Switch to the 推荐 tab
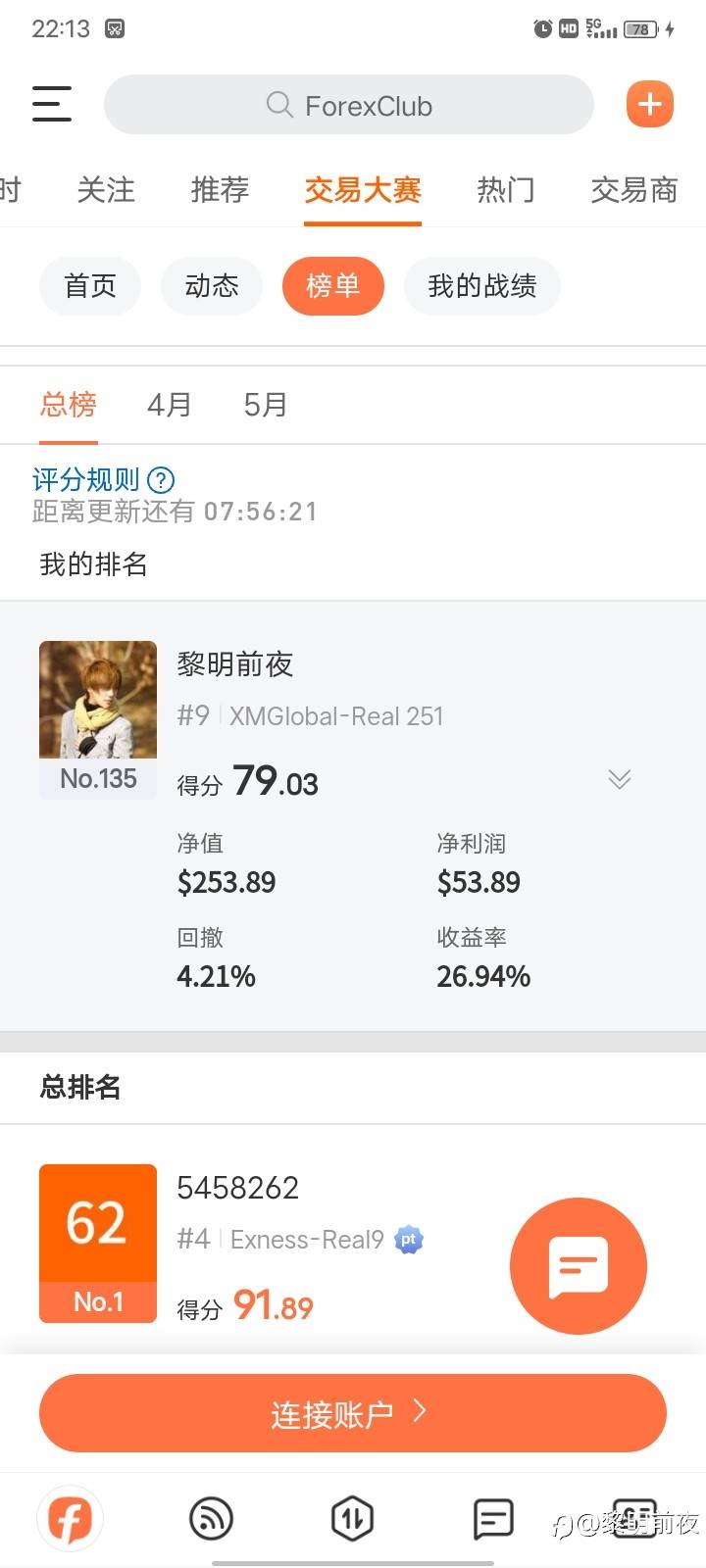Screen dimensions: 706x1568 tap(220, 189)
